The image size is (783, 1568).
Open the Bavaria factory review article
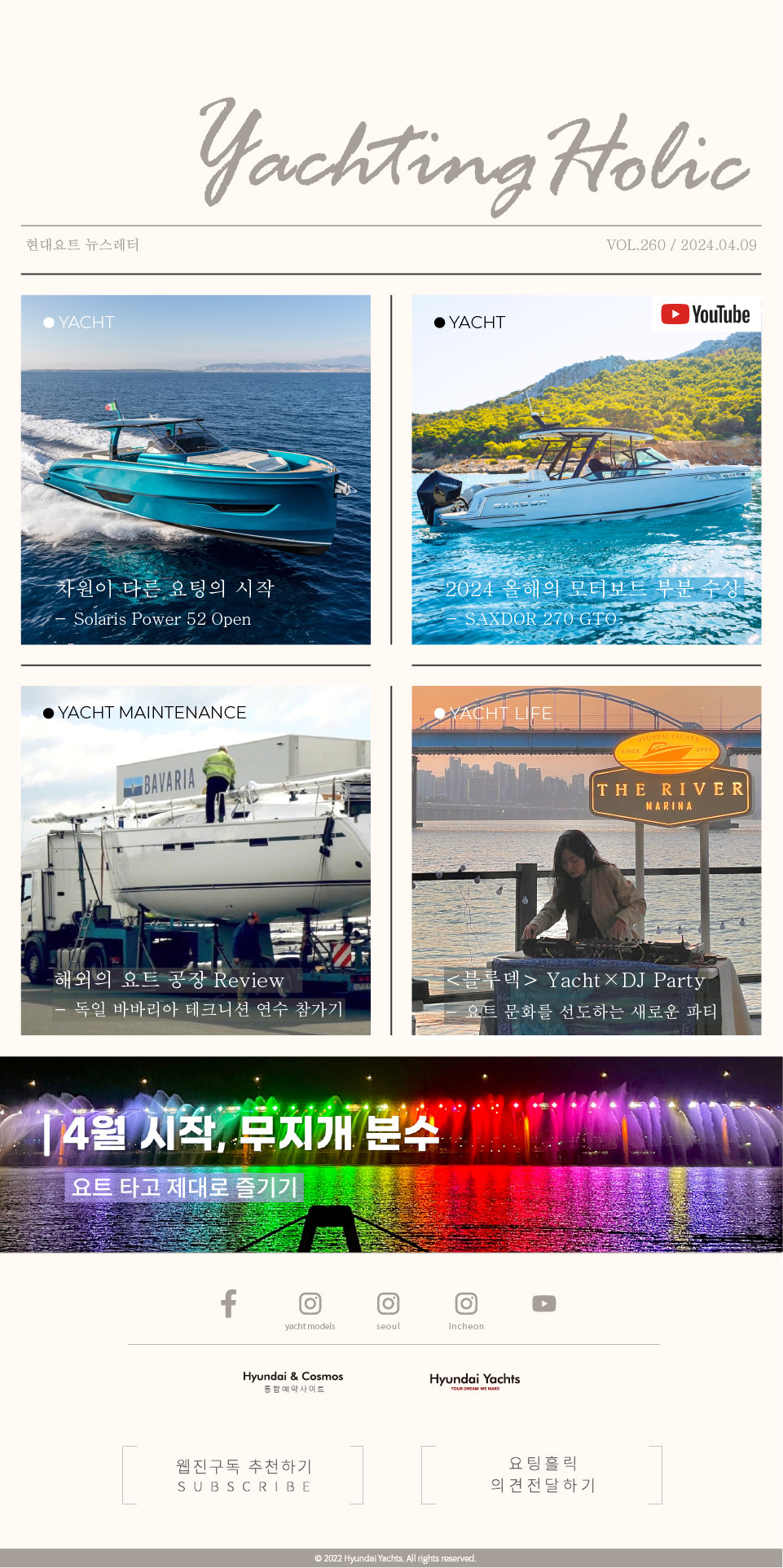196,860
